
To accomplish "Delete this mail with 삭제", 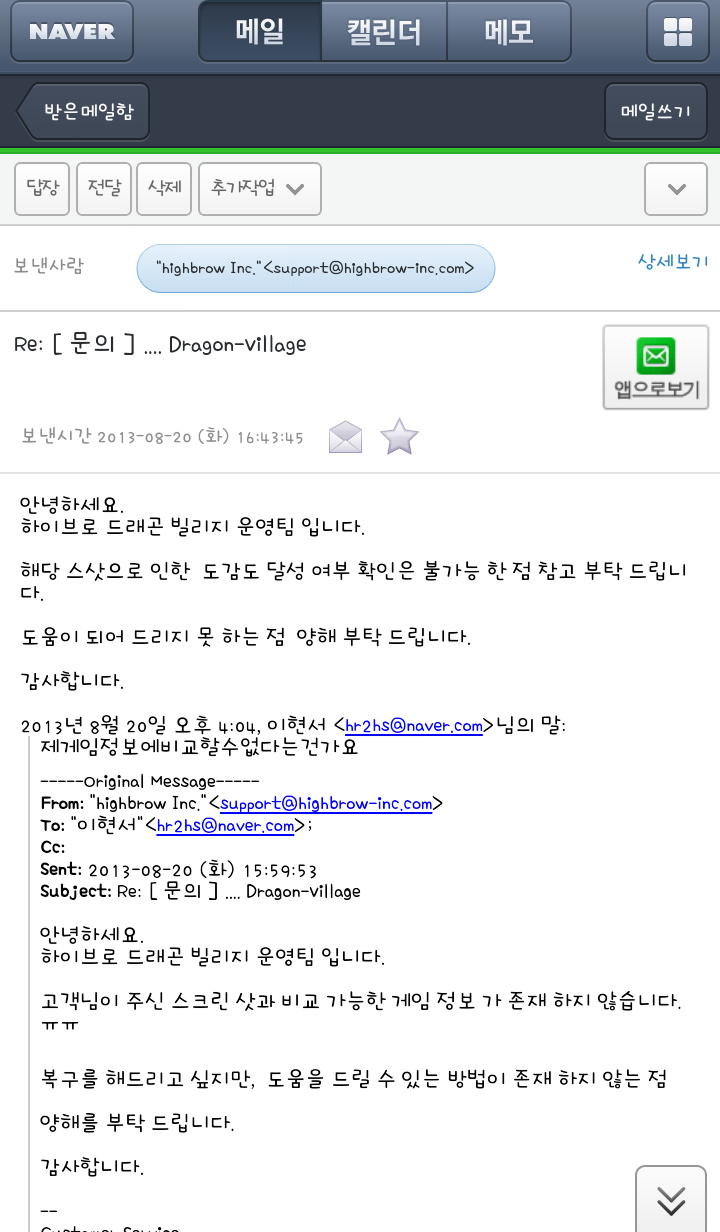I will click(x=164, y=189).
